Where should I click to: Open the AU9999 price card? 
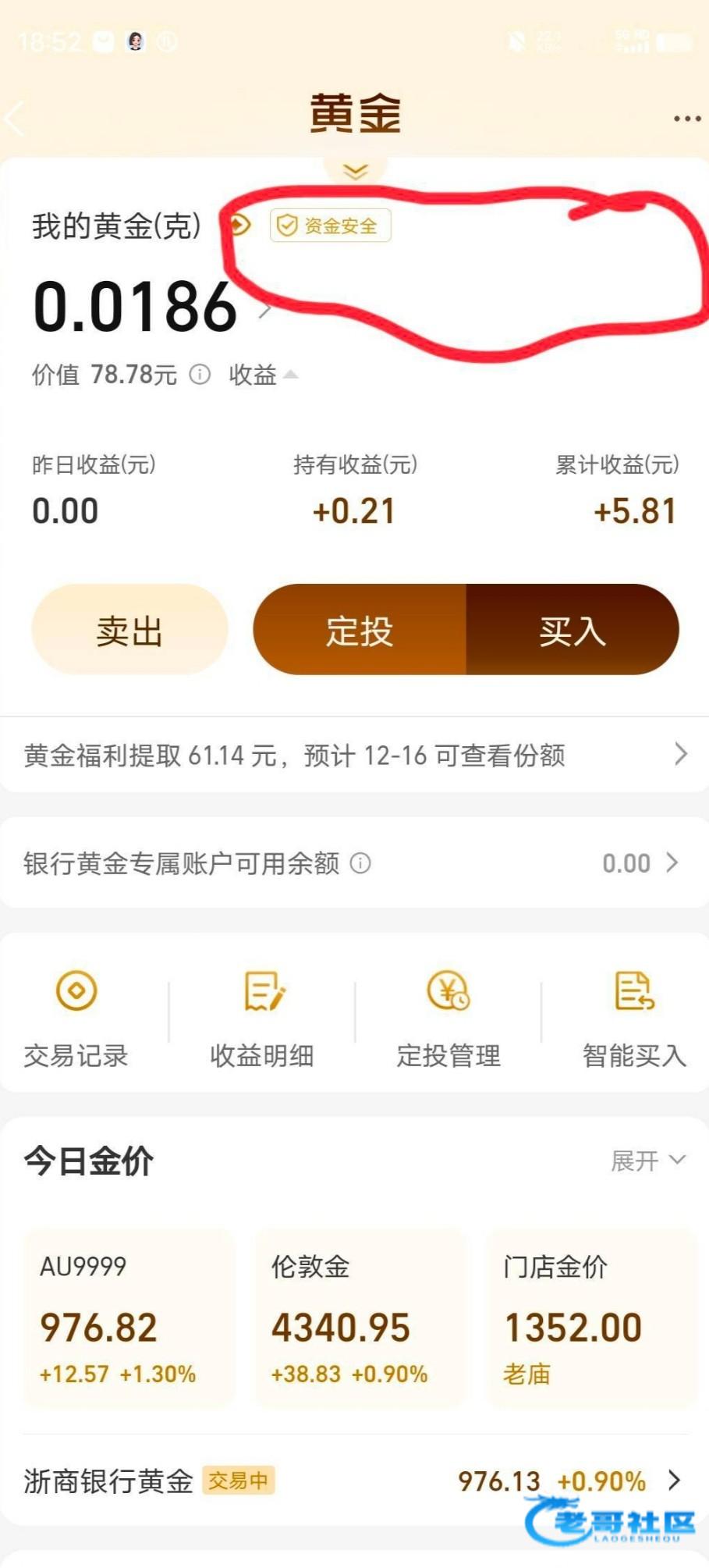[129, 1318]
